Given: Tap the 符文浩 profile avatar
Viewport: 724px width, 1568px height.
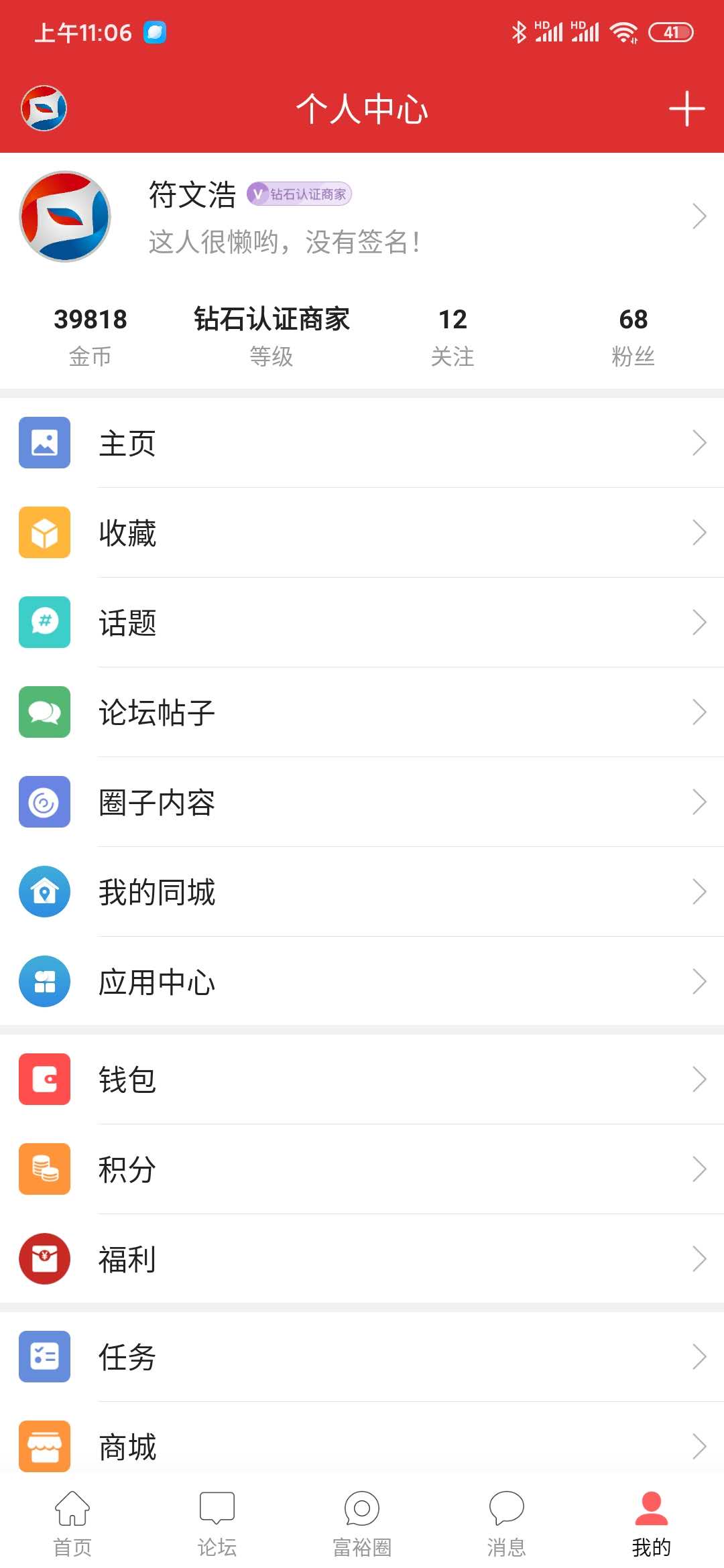Looking at the screenshot, I should [x=64, y=216].
